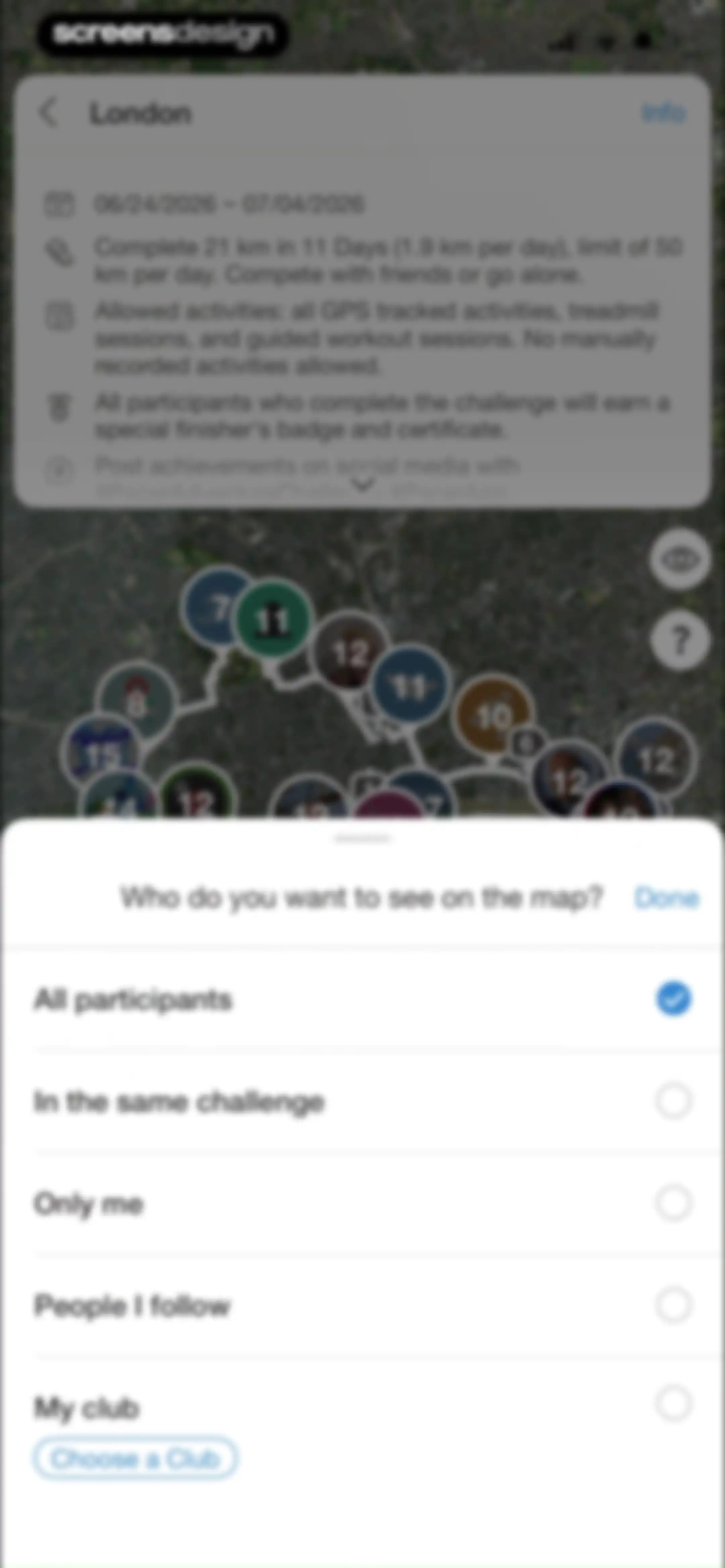Open the question mark help button
The image size is (725, 1568).
[x=679, y=640]
